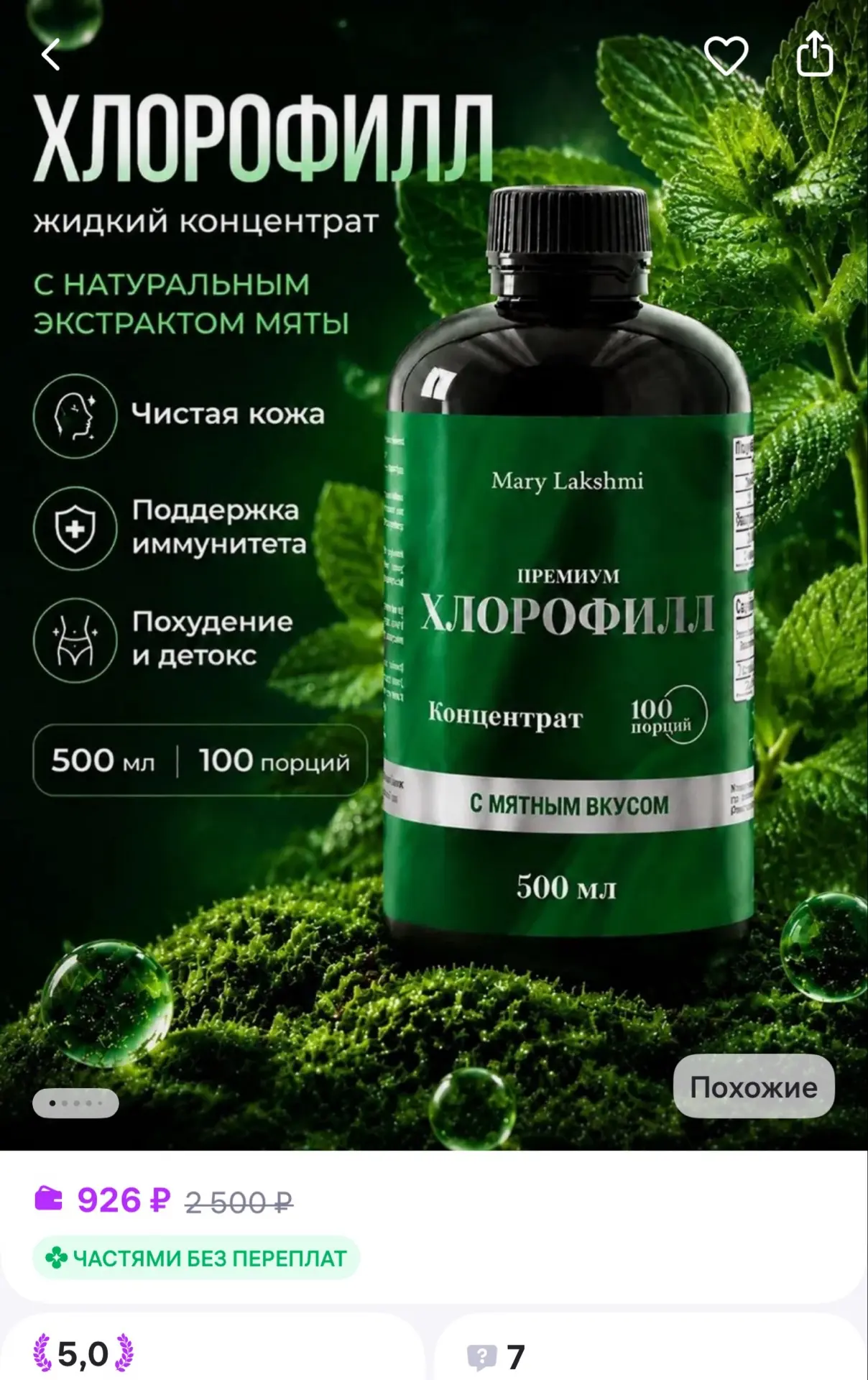The image size is (868, 1380).
Task: Tap the image page indicator dots
Action: 75,1103
